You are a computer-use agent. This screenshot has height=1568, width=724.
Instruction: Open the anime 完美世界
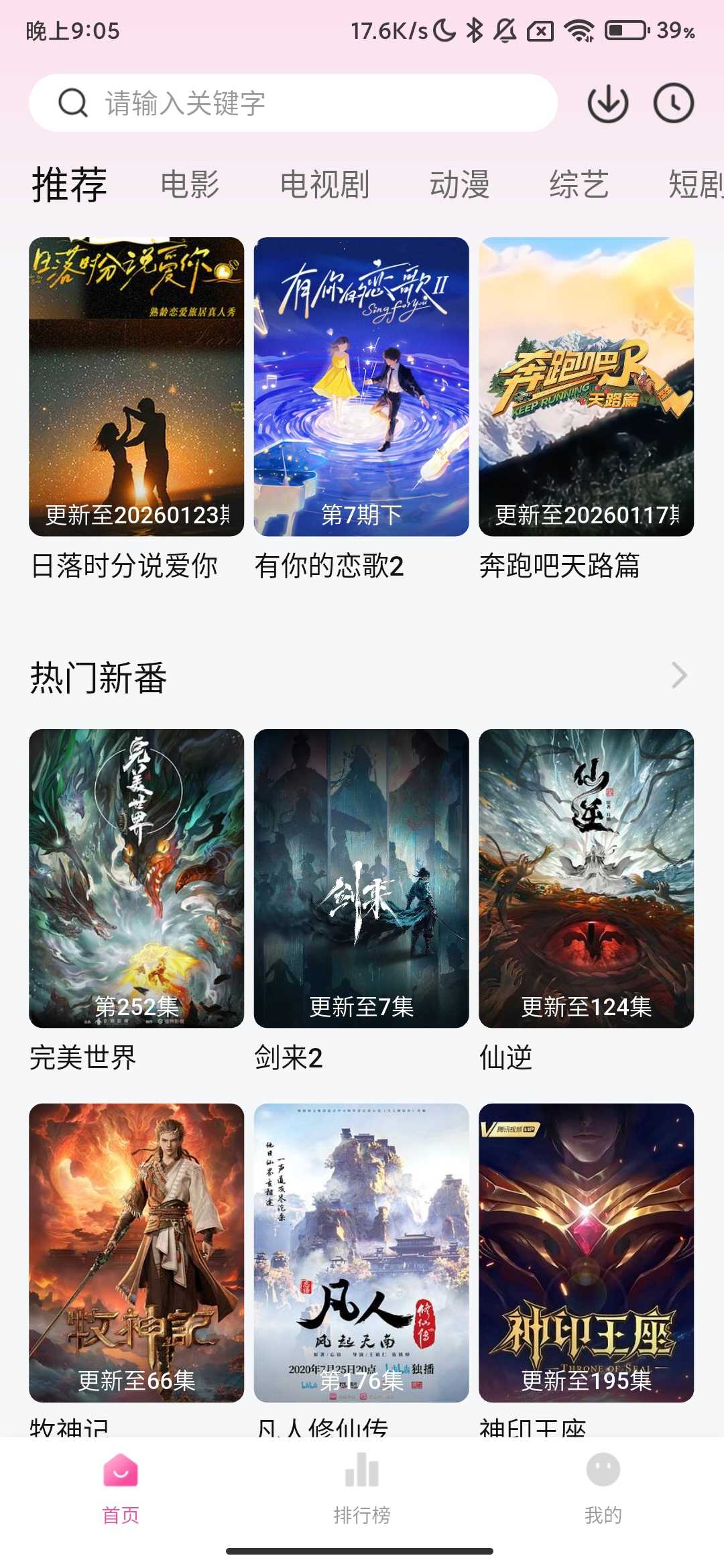tap(136, 878)
